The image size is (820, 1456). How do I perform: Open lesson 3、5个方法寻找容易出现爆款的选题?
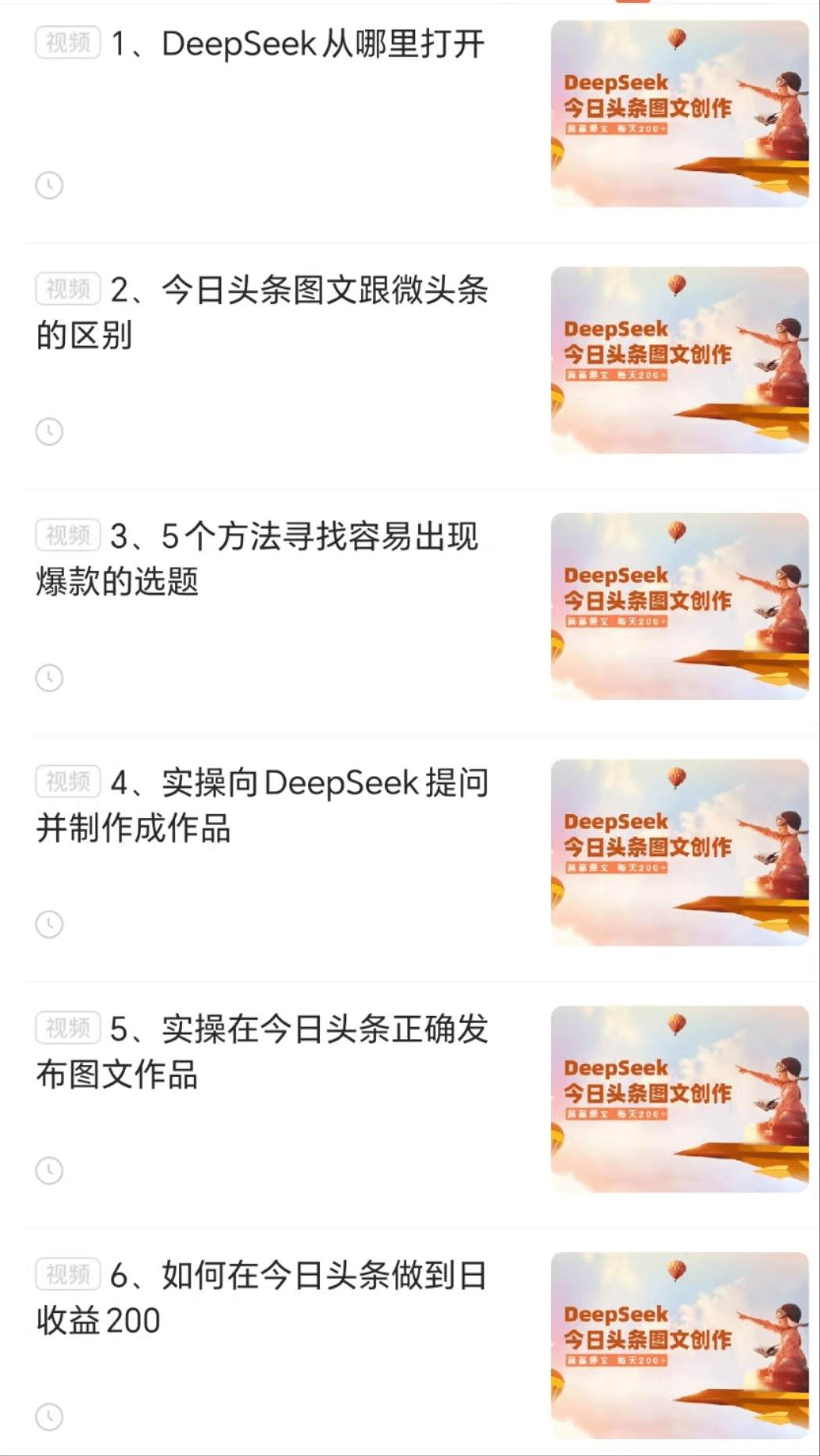coord(258,558)
